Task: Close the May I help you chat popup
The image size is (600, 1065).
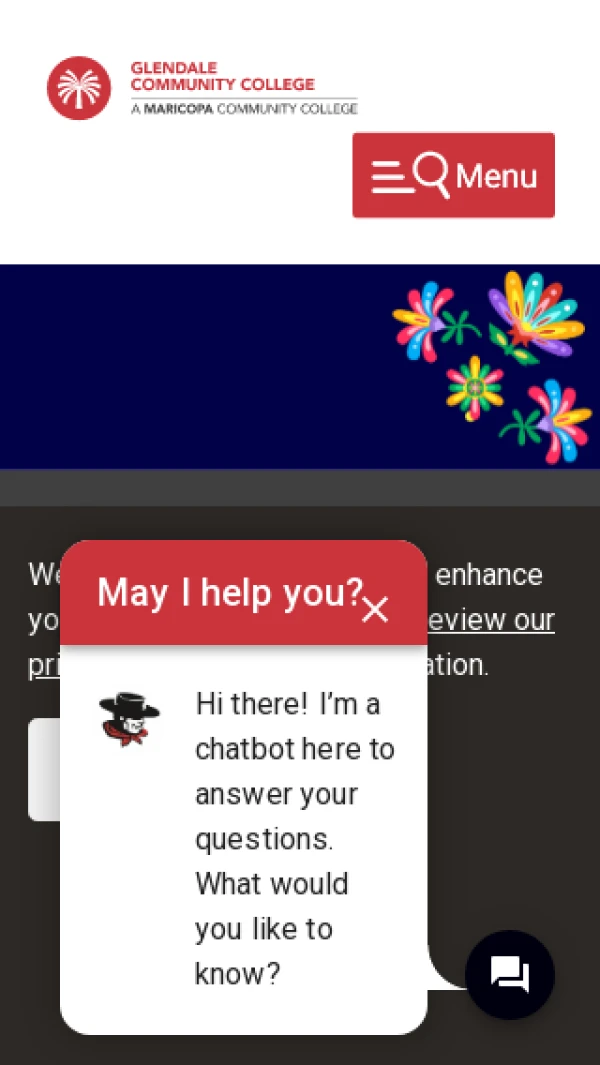Action: (x=375, y=609)
